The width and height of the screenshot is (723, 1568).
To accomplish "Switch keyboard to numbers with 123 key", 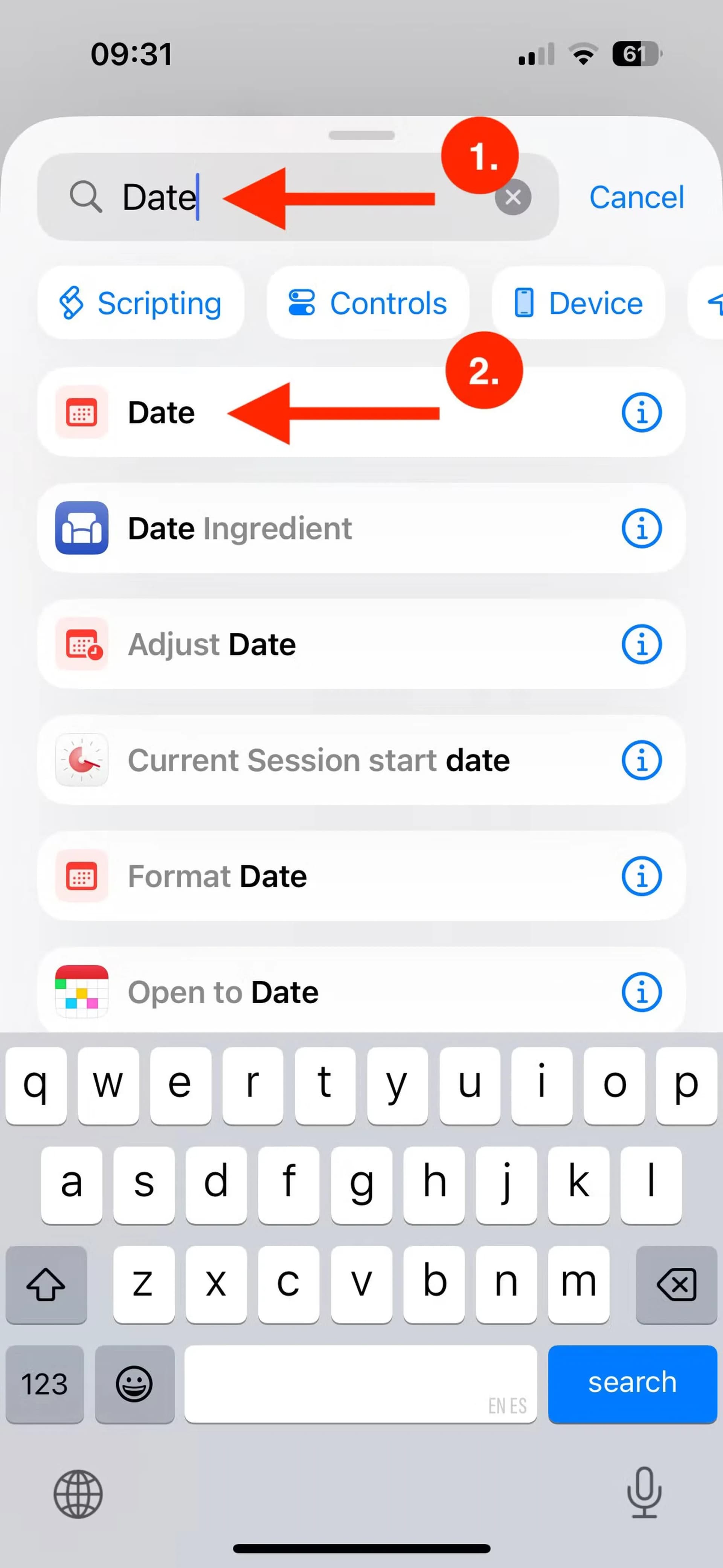I will click(44, 1383).
